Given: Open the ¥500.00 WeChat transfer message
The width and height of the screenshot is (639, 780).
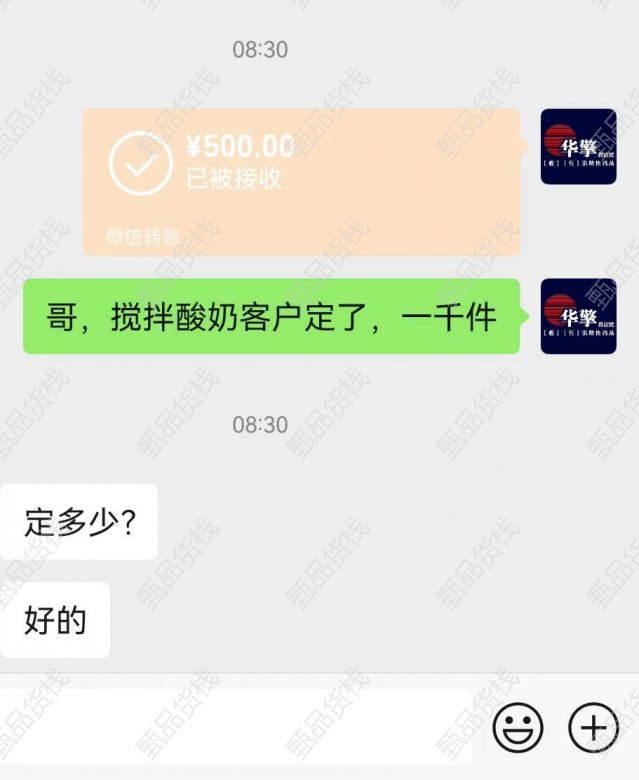Looking at the screenshot, I should tap(300, 180).
